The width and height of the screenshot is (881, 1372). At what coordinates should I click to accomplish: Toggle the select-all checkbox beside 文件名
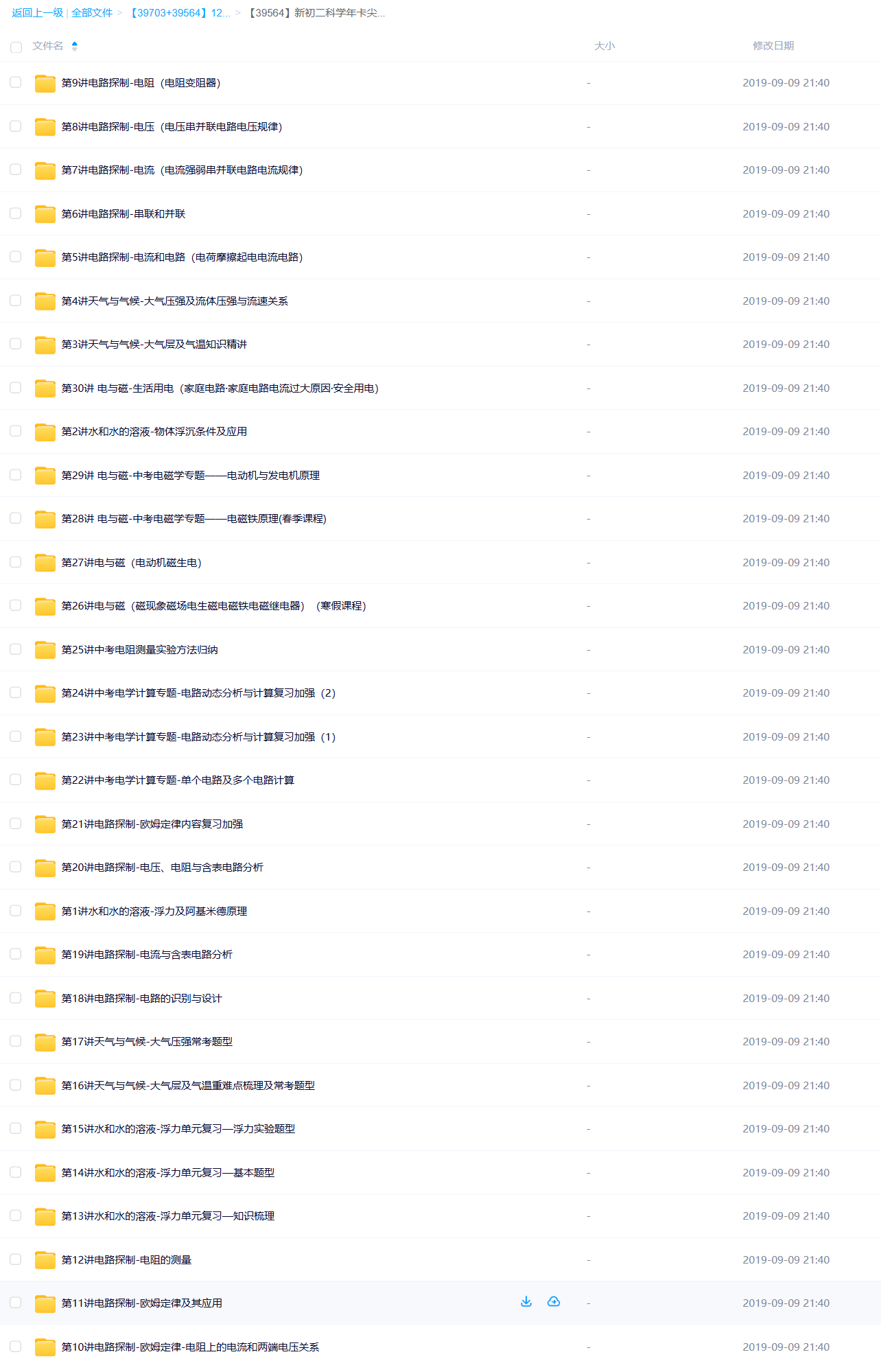pos(16,47)
